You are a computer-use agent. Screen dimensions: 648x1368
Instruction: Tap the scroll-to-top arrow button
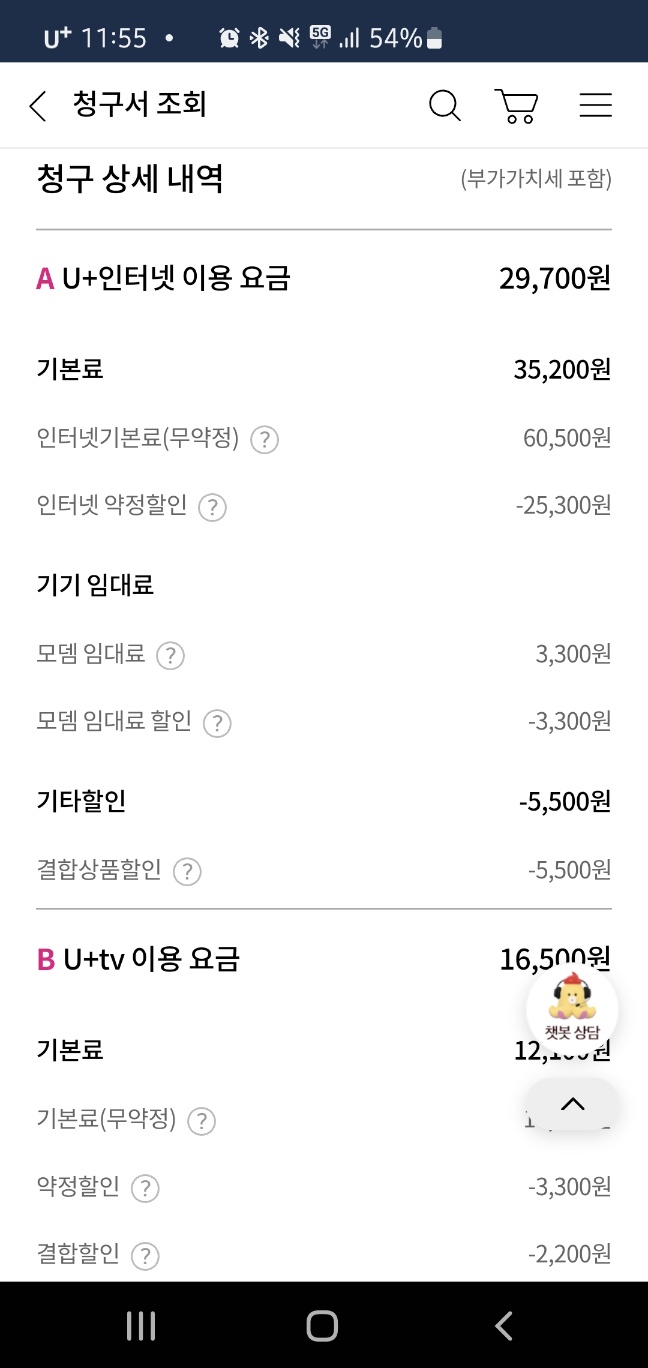pyautogui.click(x=572, y=1104)
